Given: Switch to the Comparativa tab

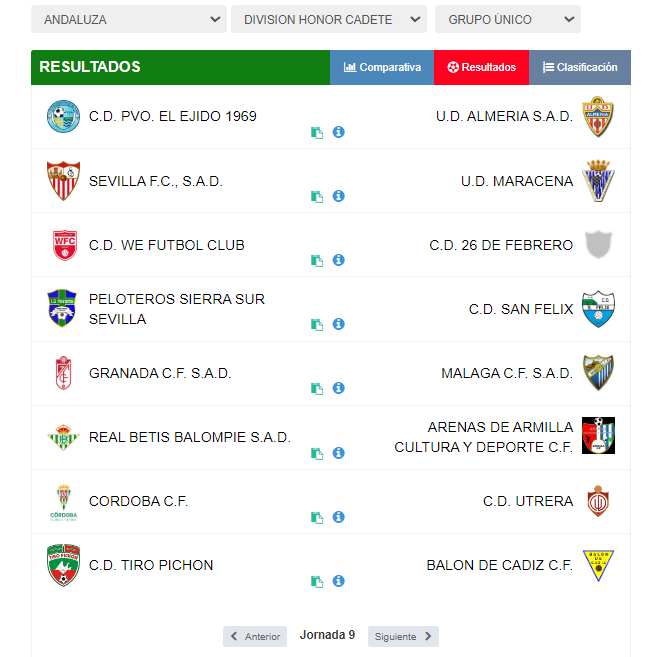Looking at the screenshot, I should 382,67.
